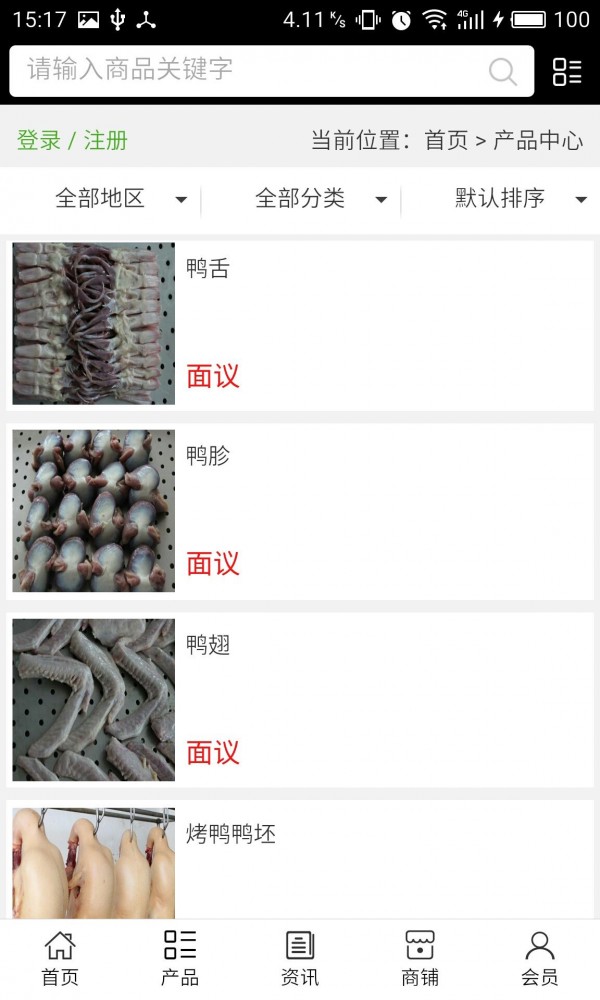Open the 鸭胗 product card
Viewport: 600px width, 1000px height.
(x=300, y=511)
